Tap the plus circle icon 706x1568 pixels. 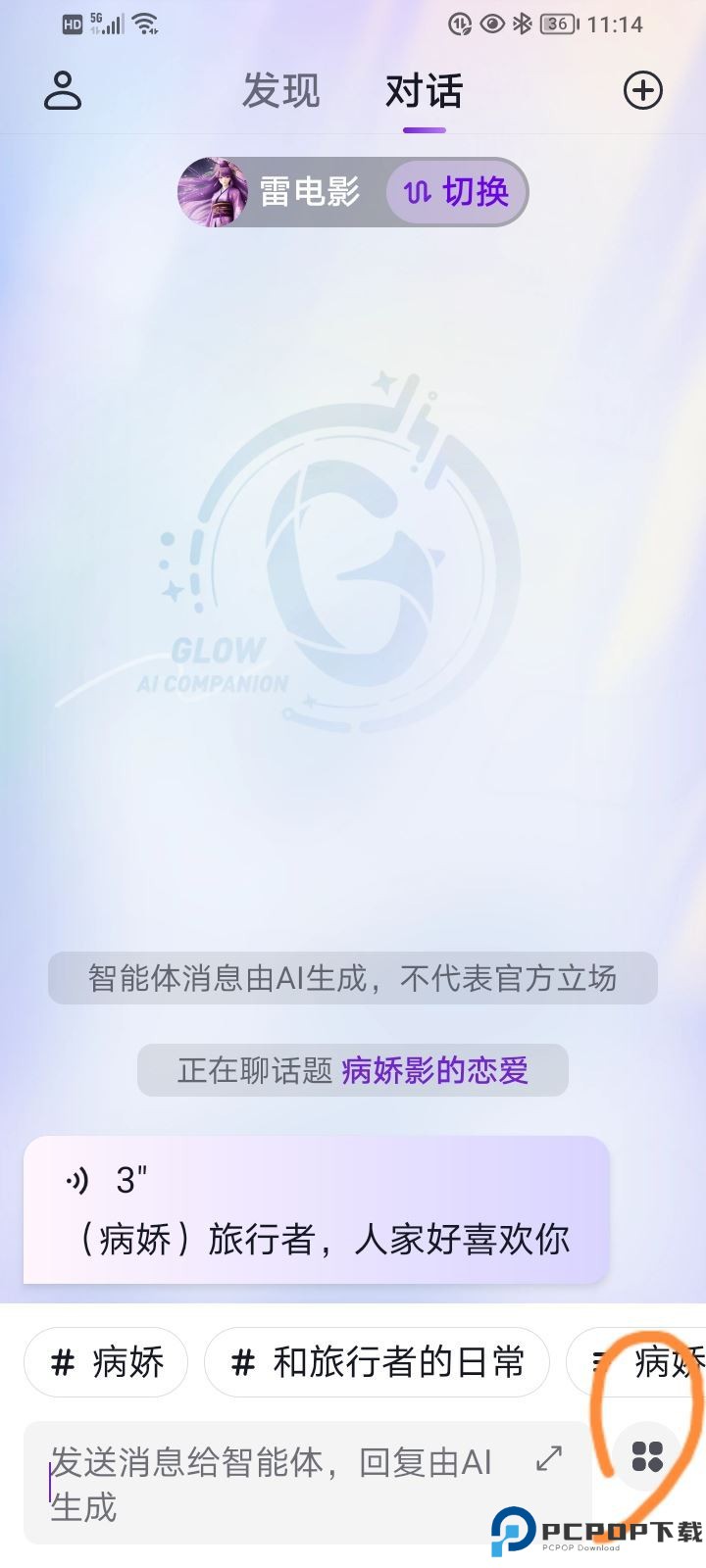[x=643, y=91]
